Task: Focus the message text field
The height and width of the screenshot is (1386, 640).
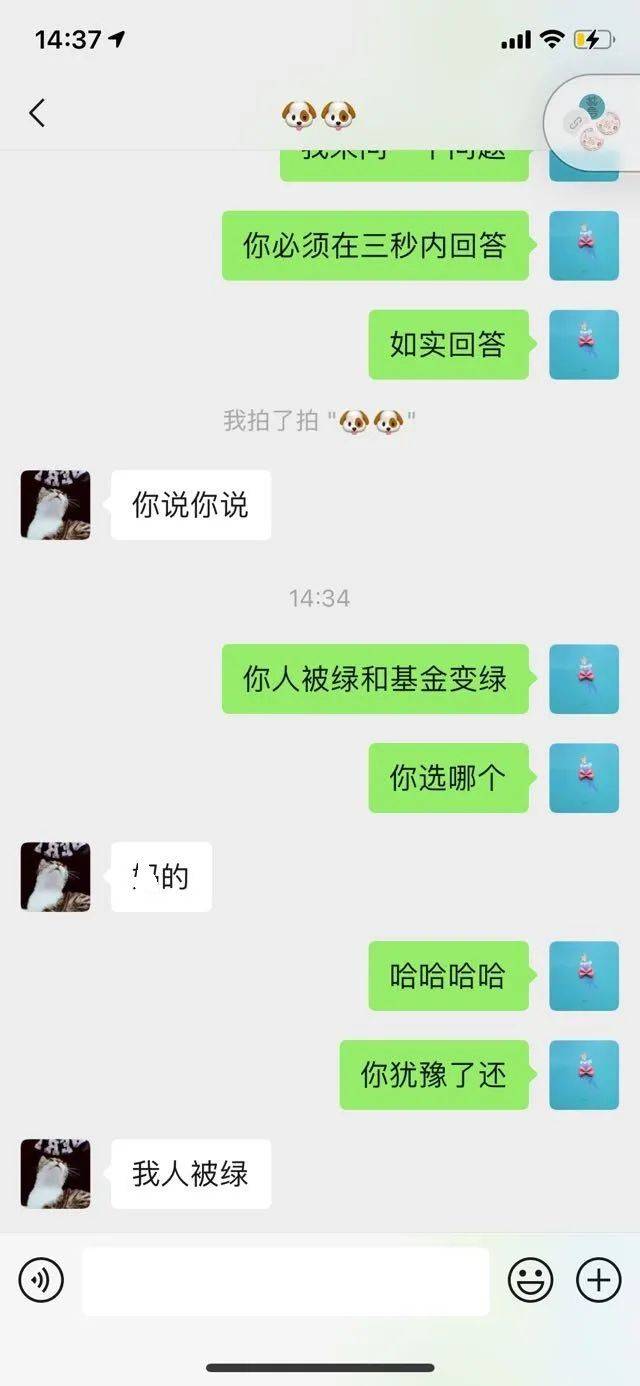Action: (x=285, y=1281)
